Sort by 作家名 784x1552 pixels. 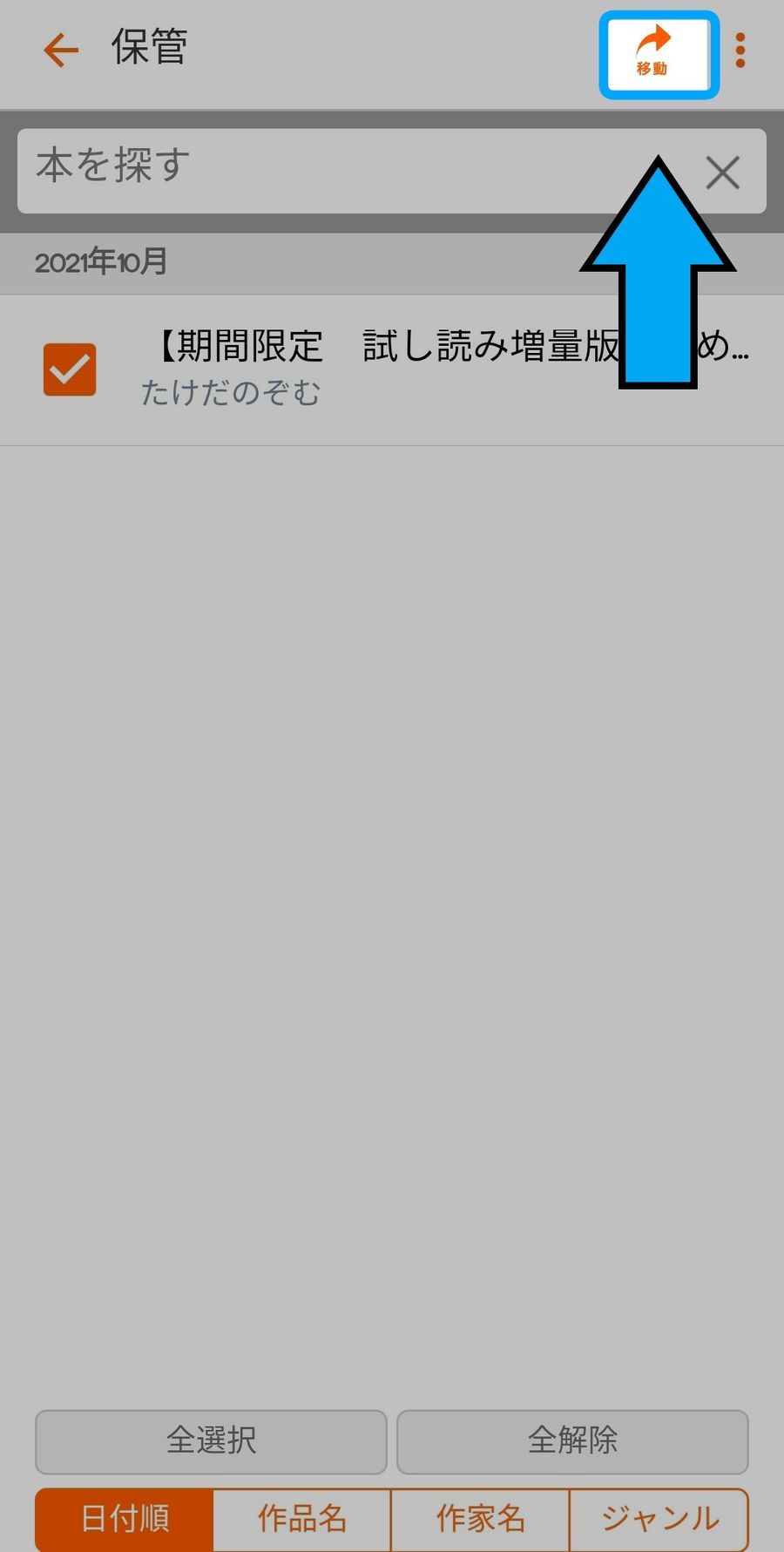[480, 1519]
